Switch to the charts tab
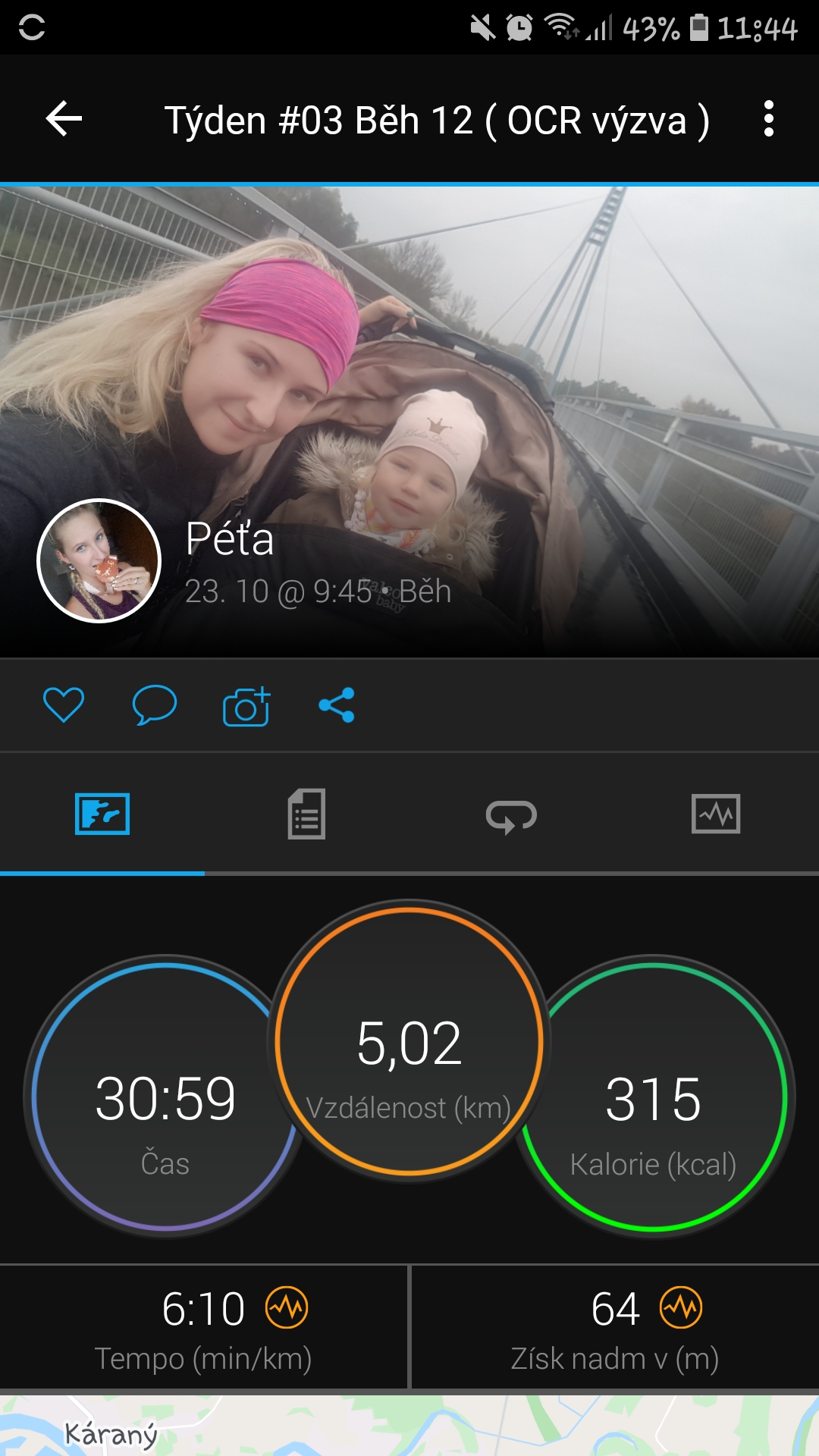This screenshot has width=819, height=1456. tap(716, 814)
